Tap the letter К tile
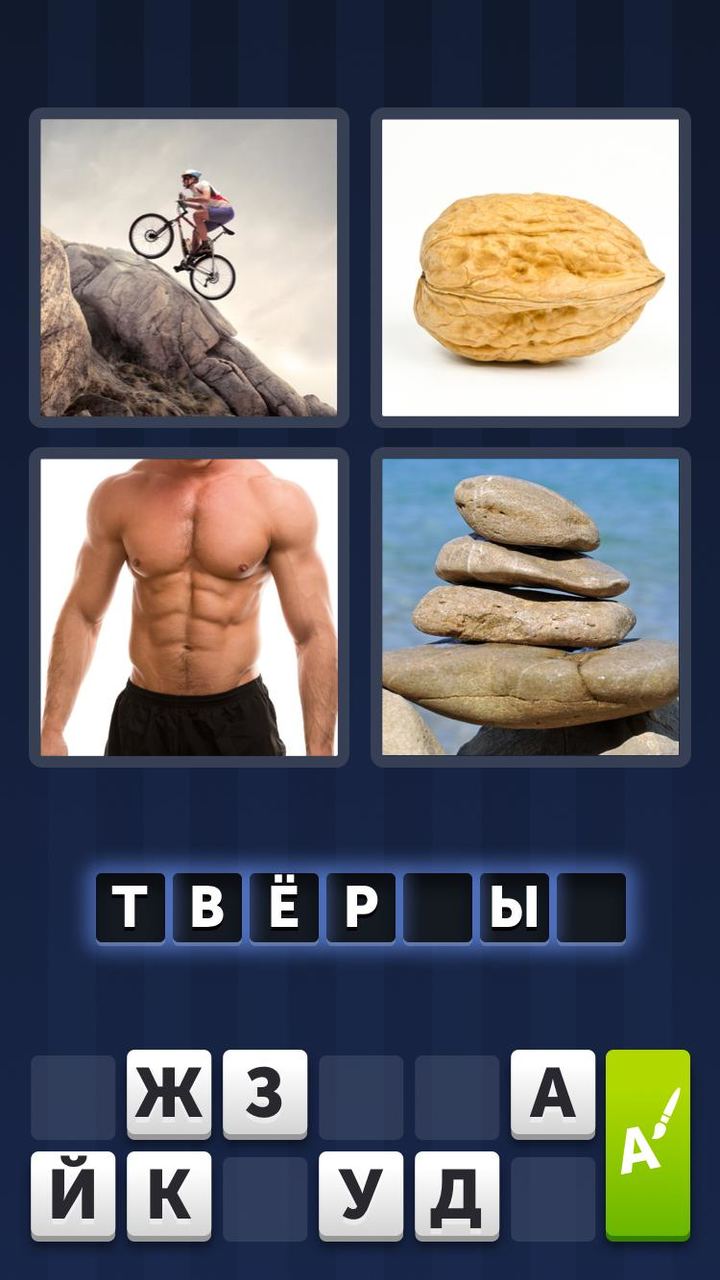 [169, 1196]
